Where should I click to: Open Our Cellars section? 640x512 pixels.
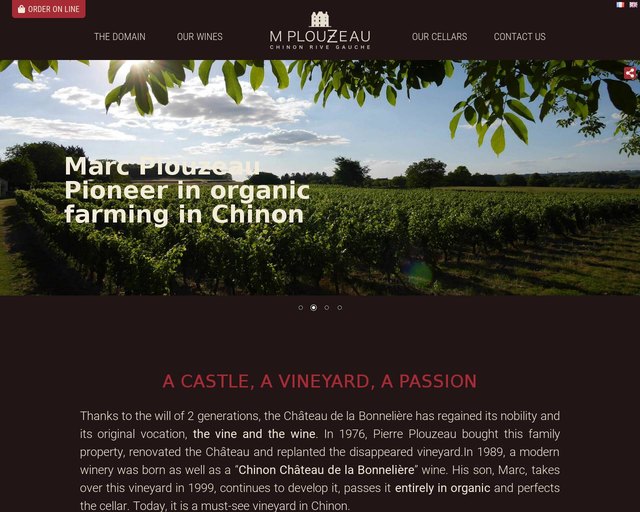point(439,37)
